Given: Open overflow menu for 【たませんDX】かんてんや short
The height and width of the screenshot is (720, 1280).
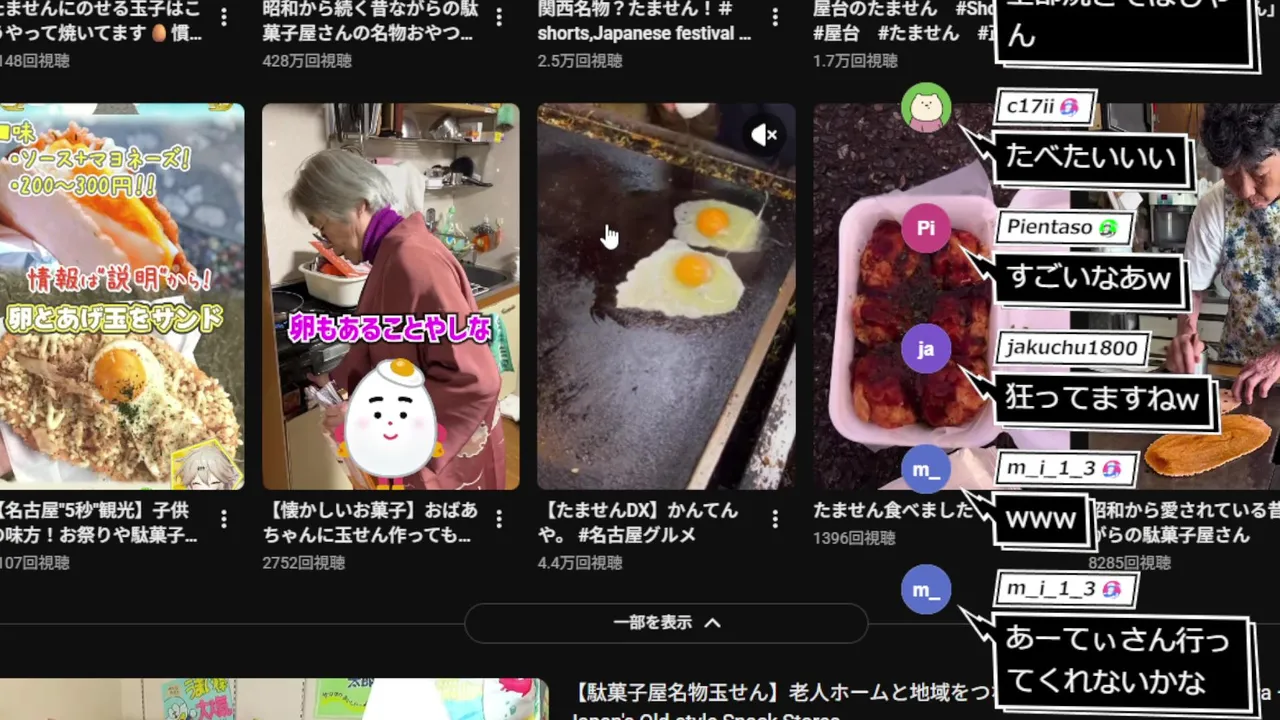Looking at the screenshot, I should point(775,518).
